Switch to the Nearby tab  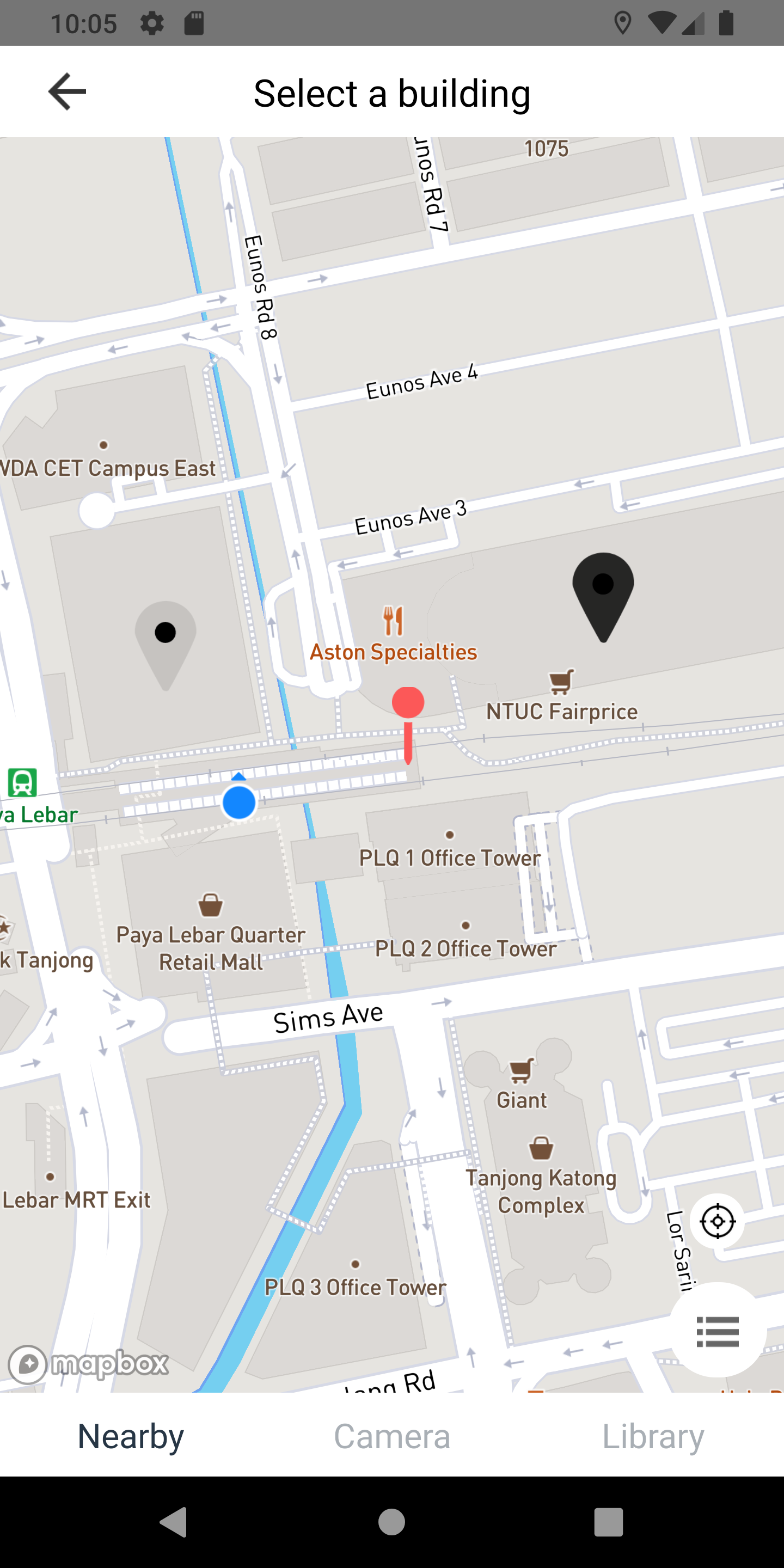click(131, 1435)
